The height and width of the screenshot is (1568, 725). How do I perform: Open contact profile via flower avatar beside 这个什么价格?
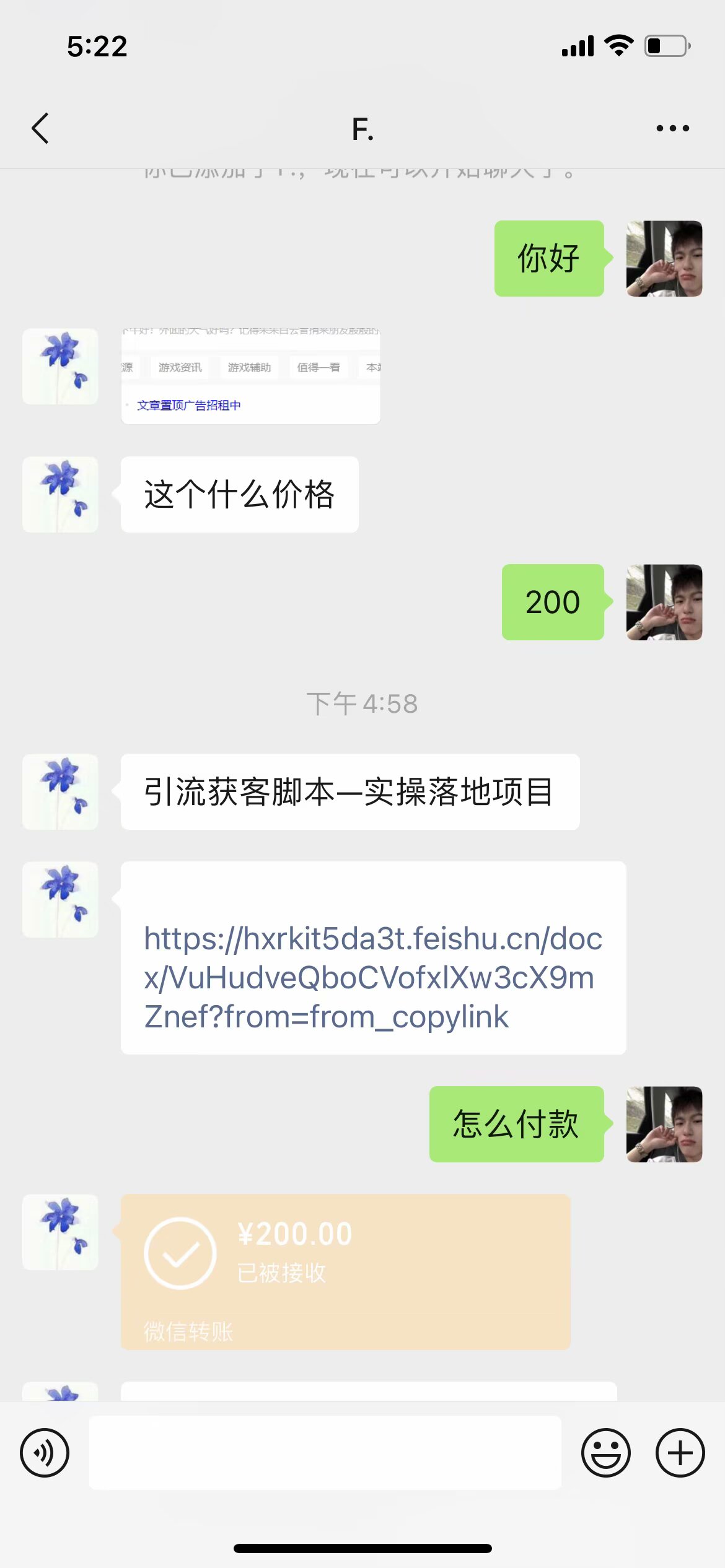(x=60, y=494)
